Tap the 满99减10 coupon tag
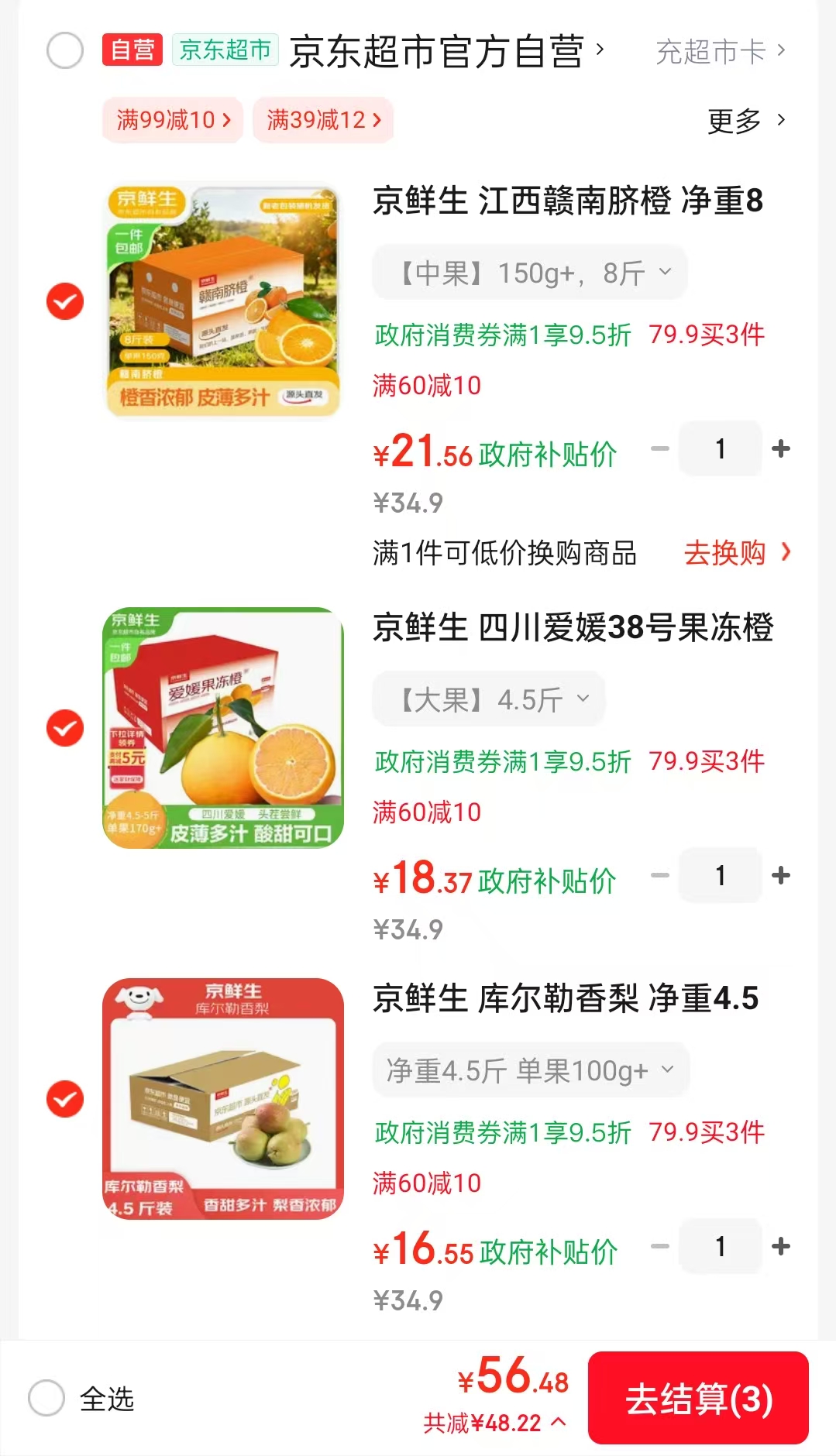The height and width of the screenshot is (1456, 836). 172,120
